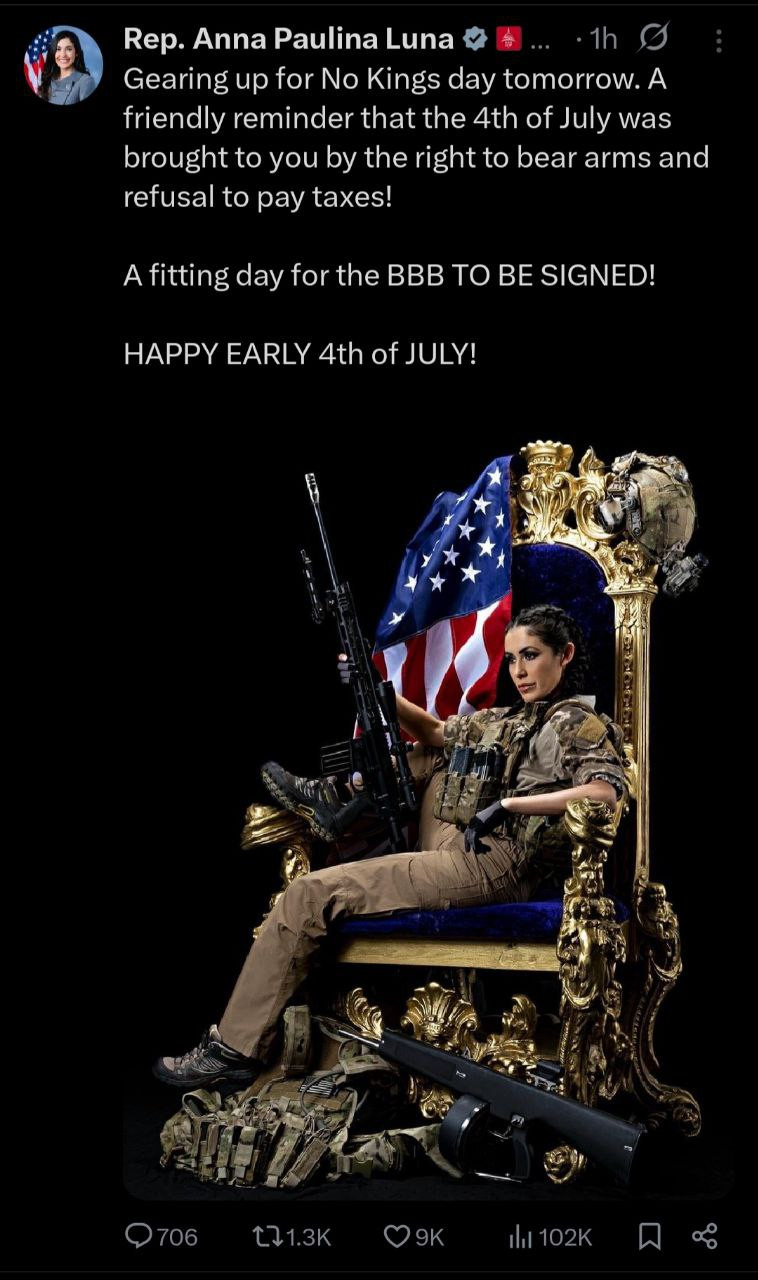This screenshot has width=758, height=1280.
Task: Share this post
Action: (704, 1236)
